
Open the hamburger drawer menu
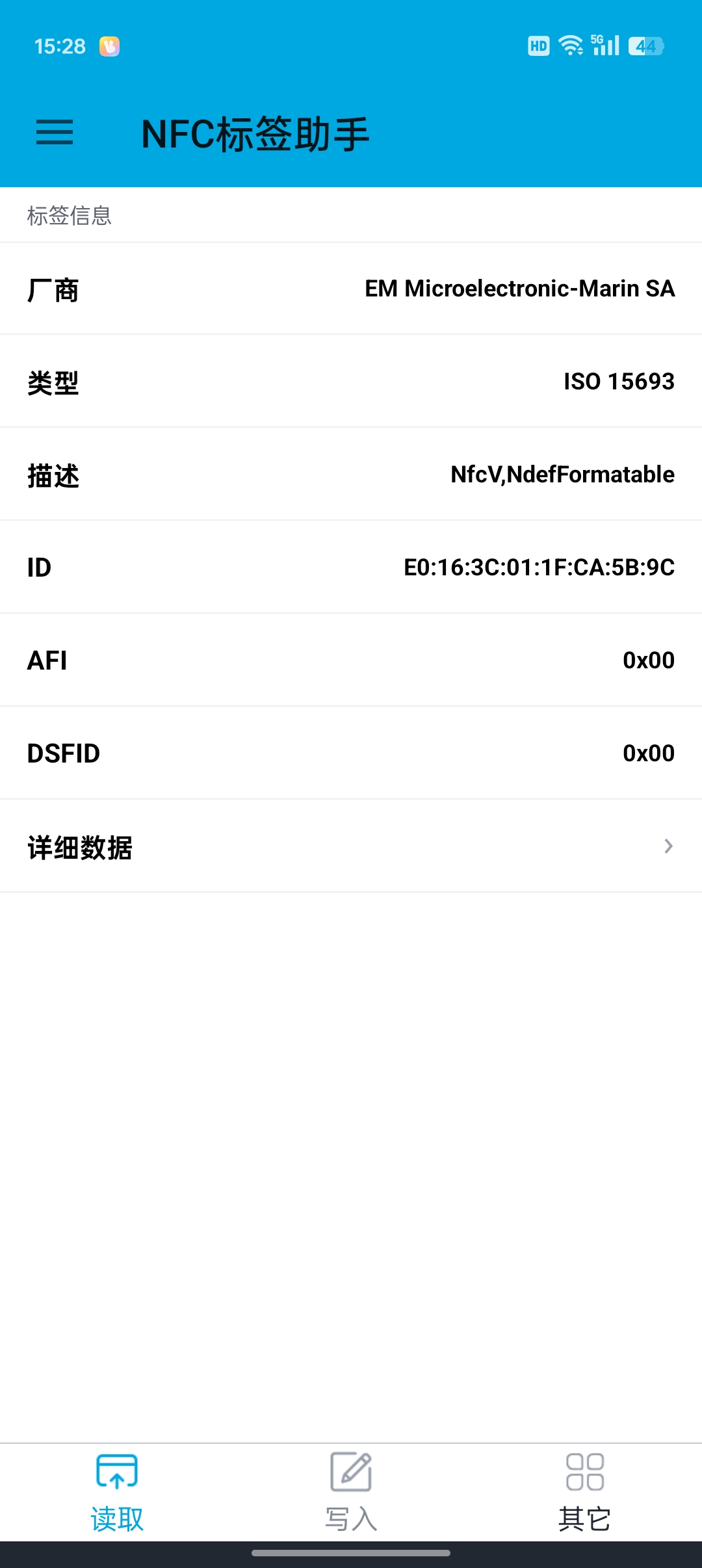point(55,133)
